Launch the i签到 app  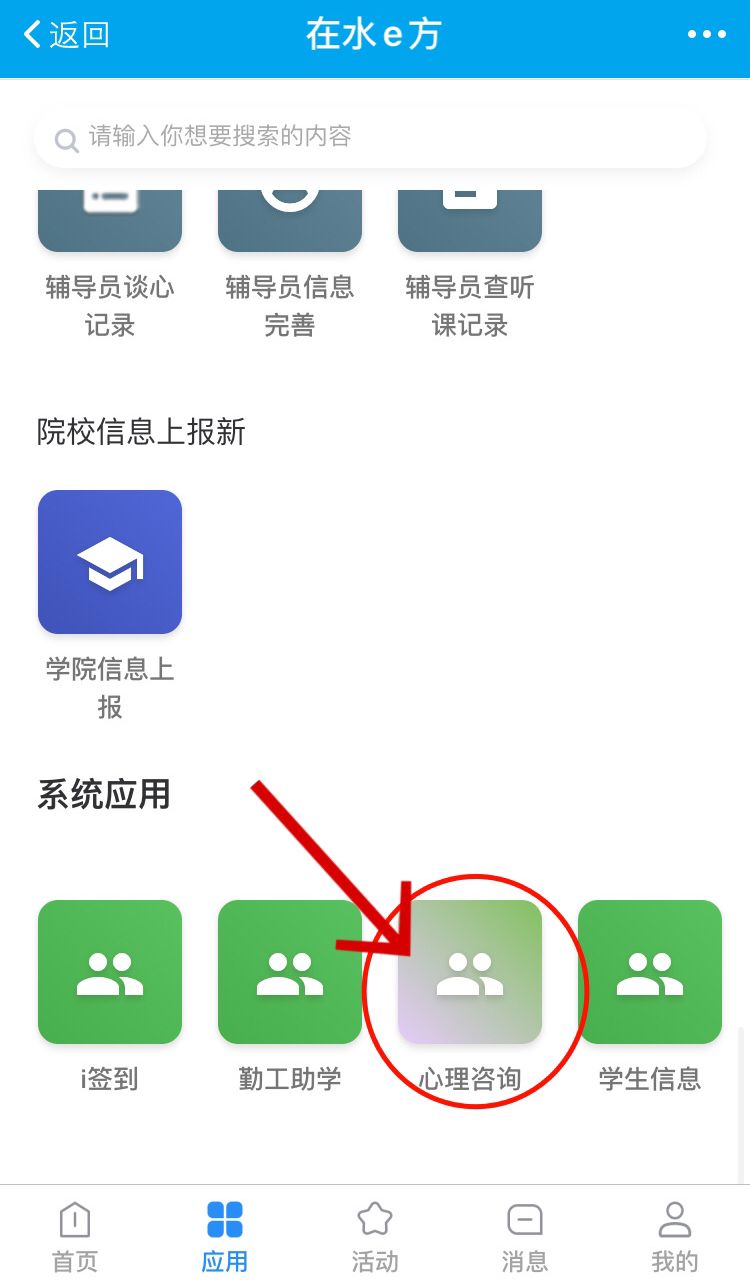coord(110,972)
